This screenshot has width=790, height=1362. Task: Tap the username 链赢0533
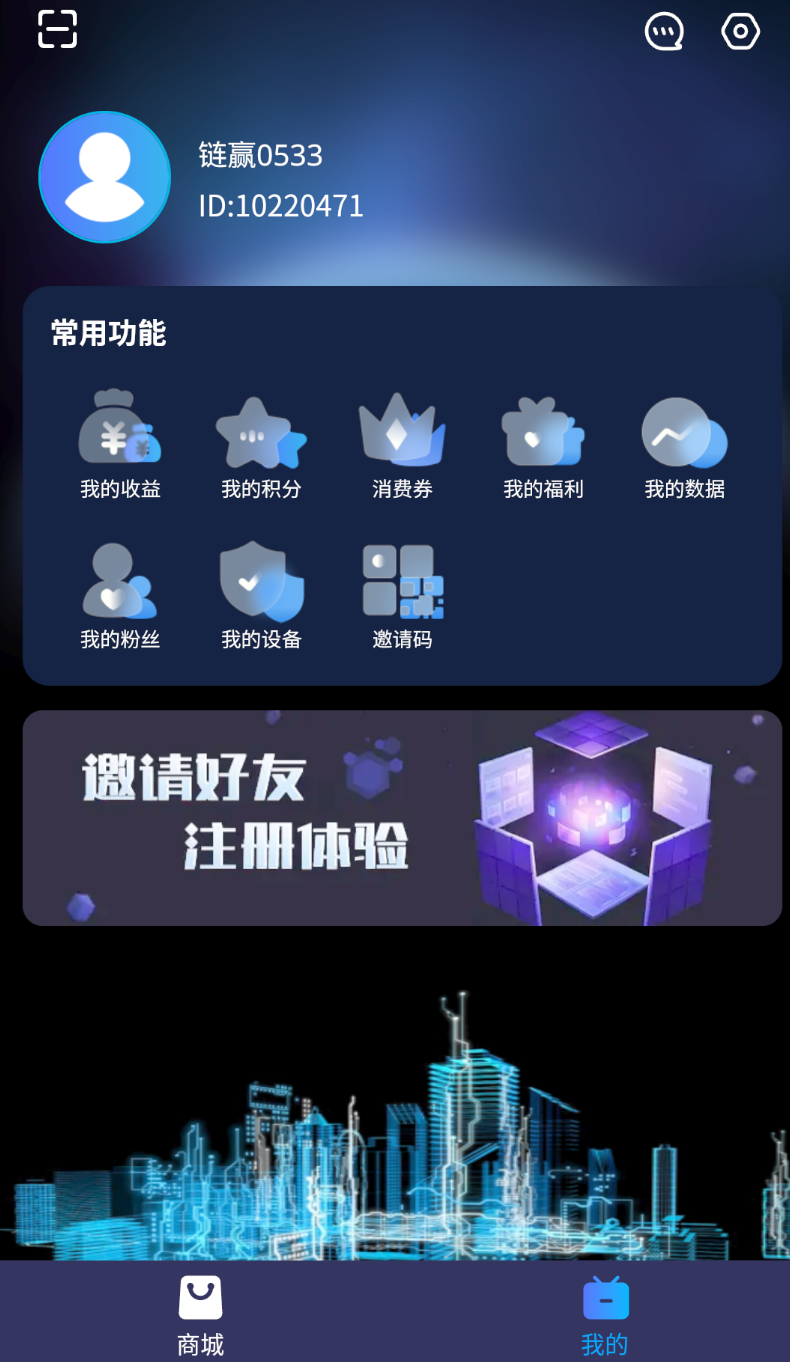click(x=260, y=155)
